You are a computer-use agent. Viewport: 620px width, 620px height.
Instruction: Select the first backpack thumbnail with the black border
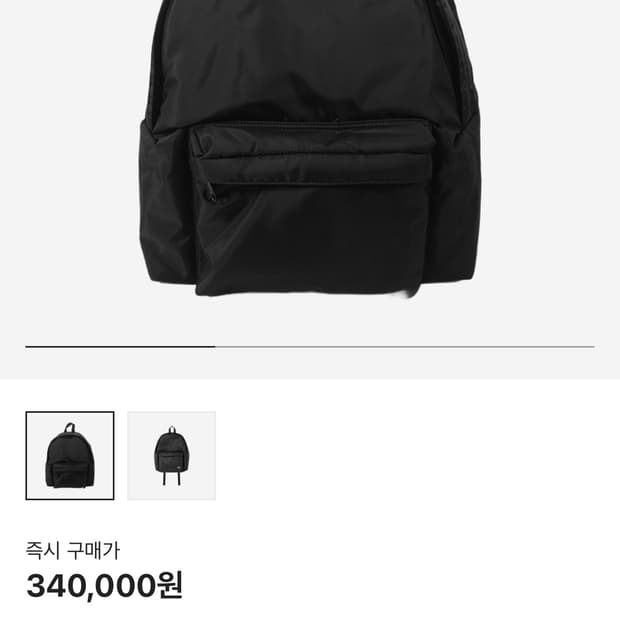coord(70,455)
